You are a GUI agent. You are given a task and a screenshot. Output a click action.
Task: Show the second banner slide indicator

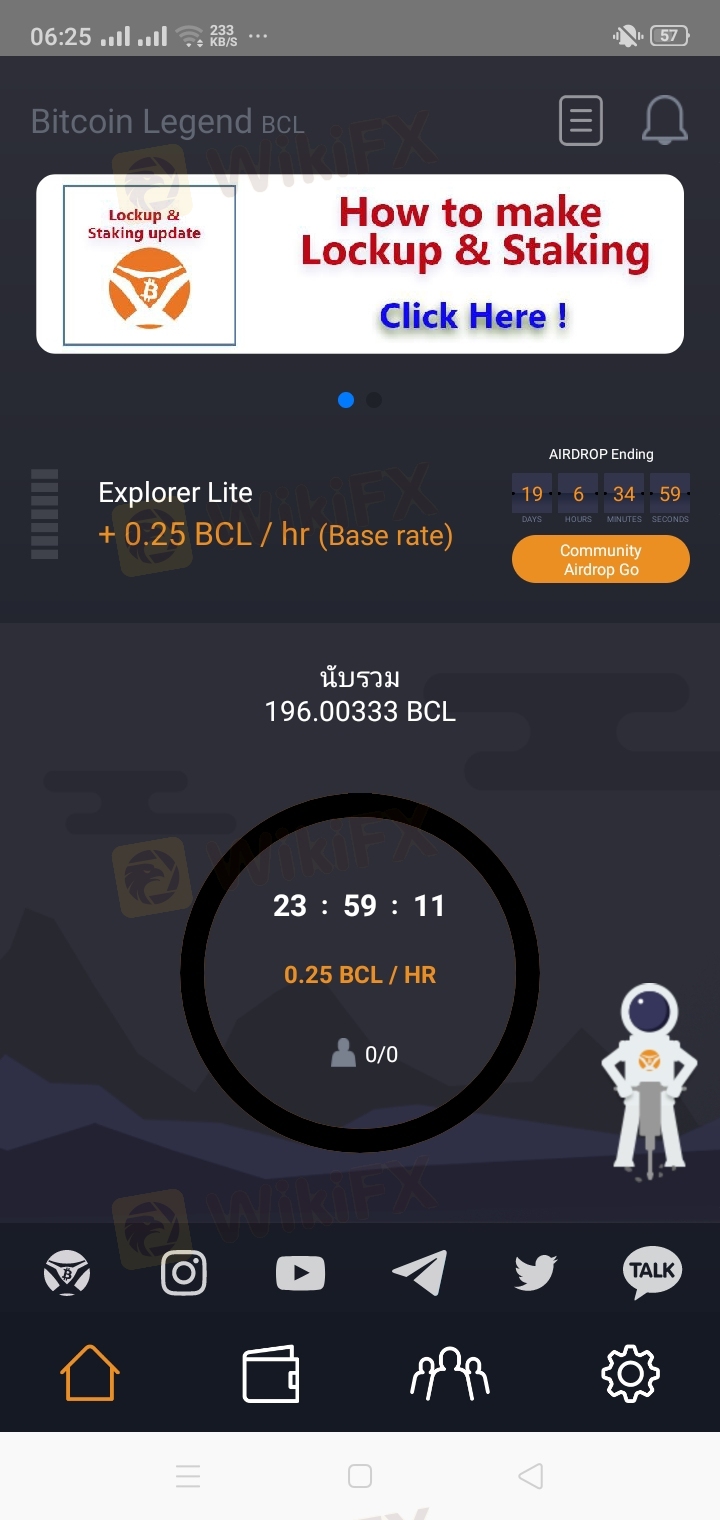point(374,400)
